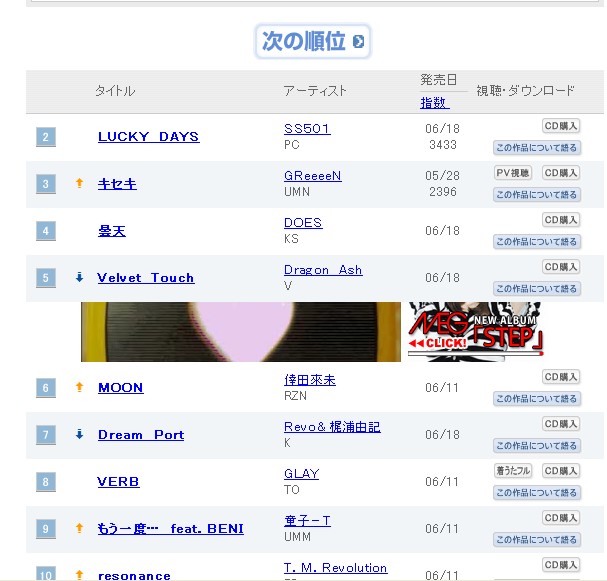The image size is (607, 581).
Task: Tap CD購入 for LUCKY DAYS
Action: coord(561,126)
